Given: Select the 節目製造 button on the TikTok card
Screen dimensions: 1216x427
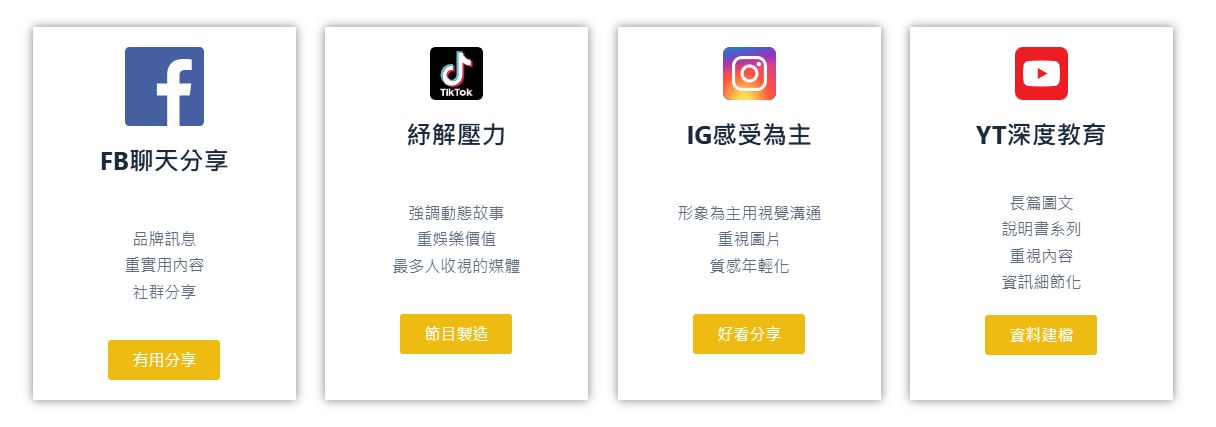Looking at the screenshot, I should (456, 334).
